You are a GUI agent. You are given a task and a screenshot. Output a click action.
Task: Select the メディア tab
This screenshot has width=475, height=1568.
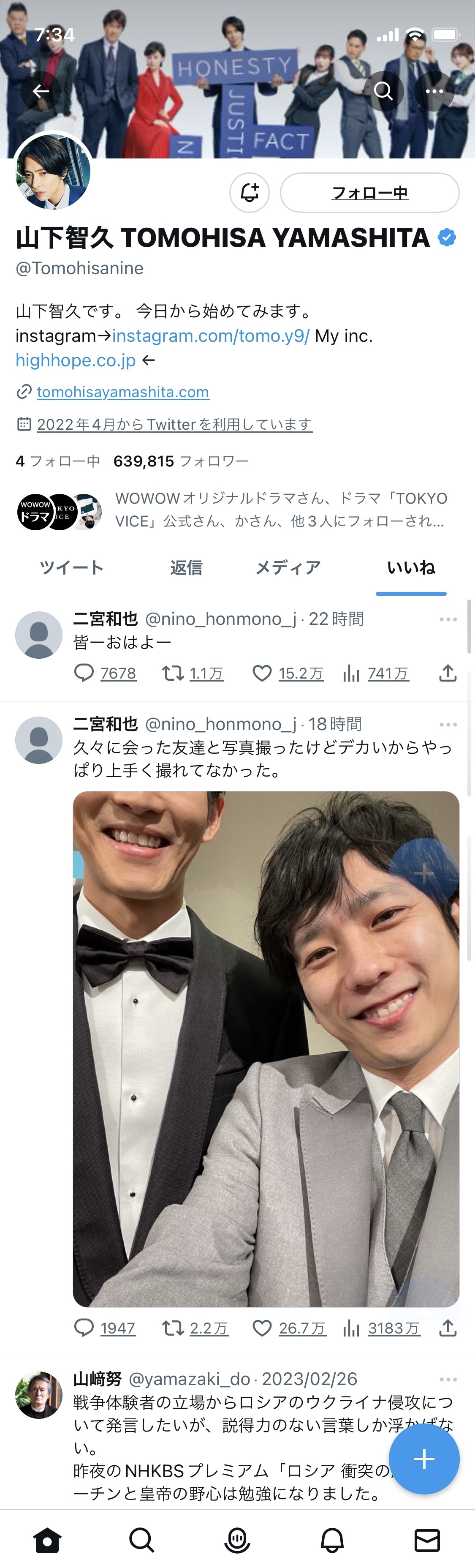point(288,568)
